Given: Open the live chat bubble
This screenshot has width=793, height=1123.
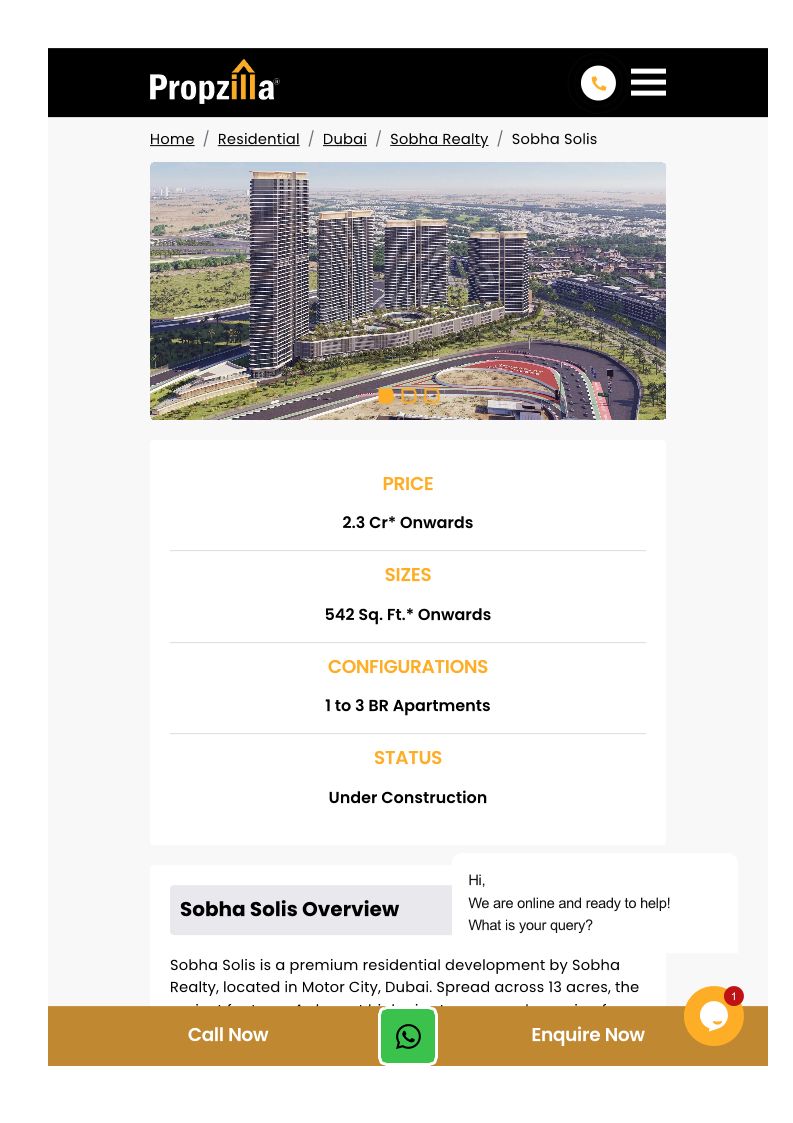Looking at the screenshot, I should [x=713, y=1016].
